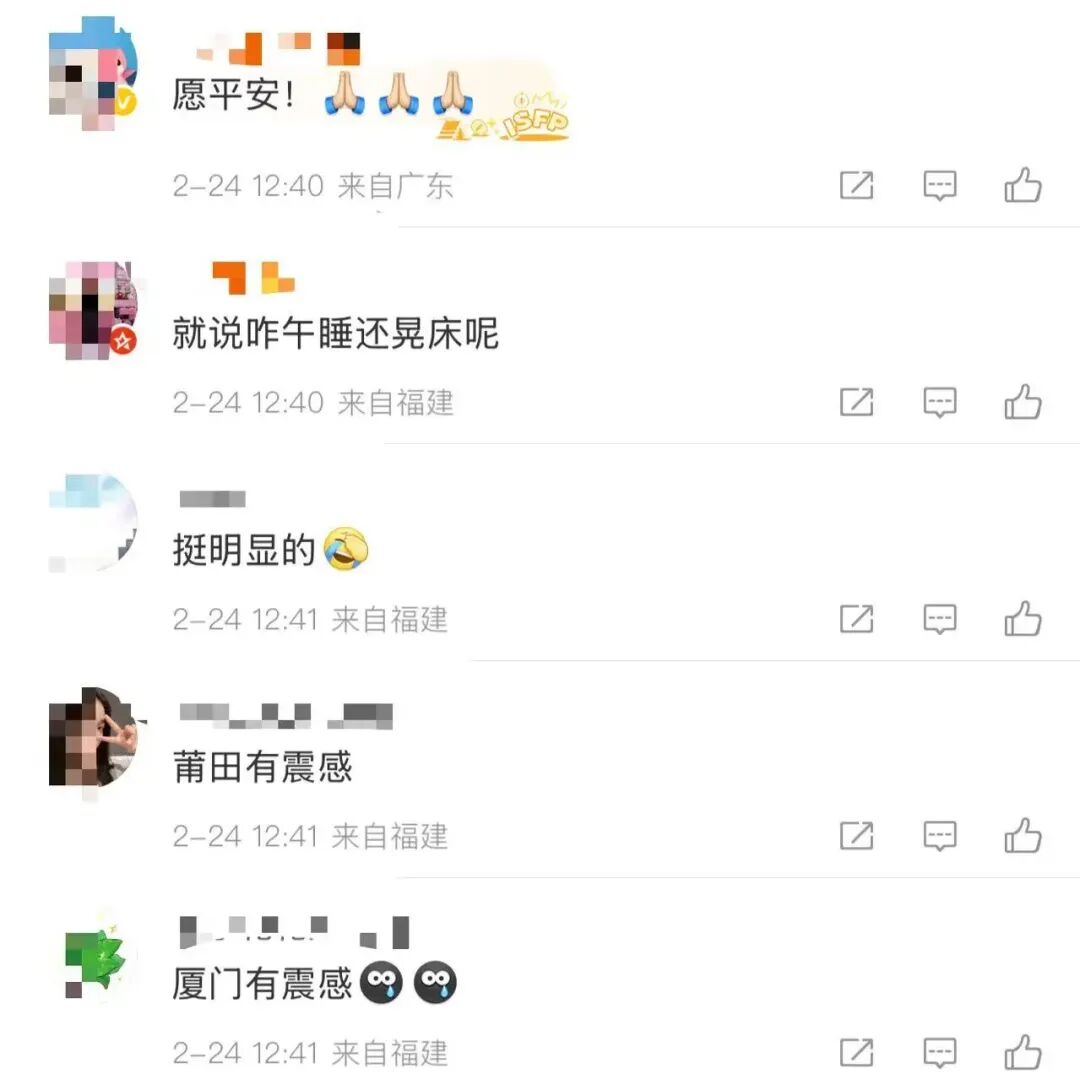The height and width of the screenshot is (1085, 1080).
Task: Repost the comment "莆田有震感"
Action: click(x=856, y=835)
